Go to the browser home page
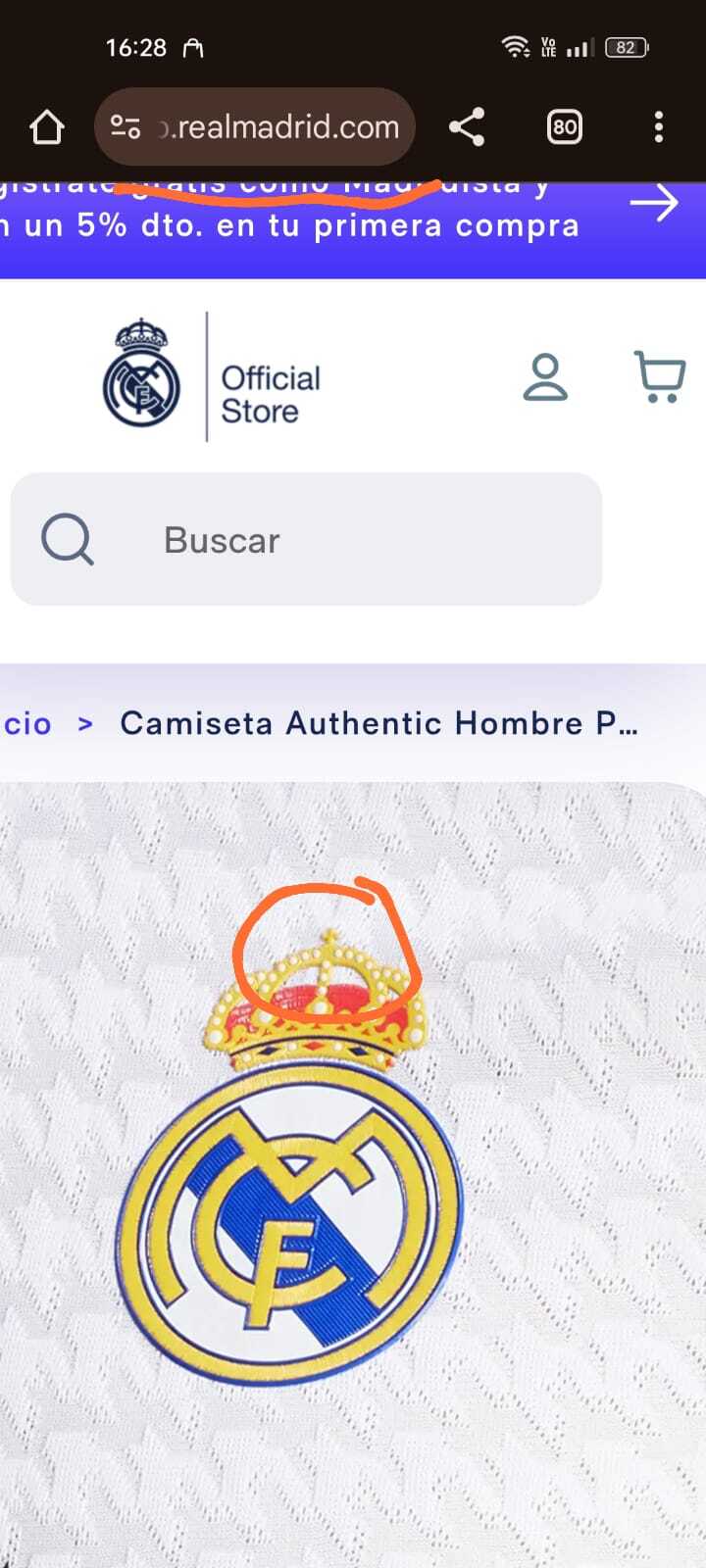The image size is (706, 1568). click(46, 127)
